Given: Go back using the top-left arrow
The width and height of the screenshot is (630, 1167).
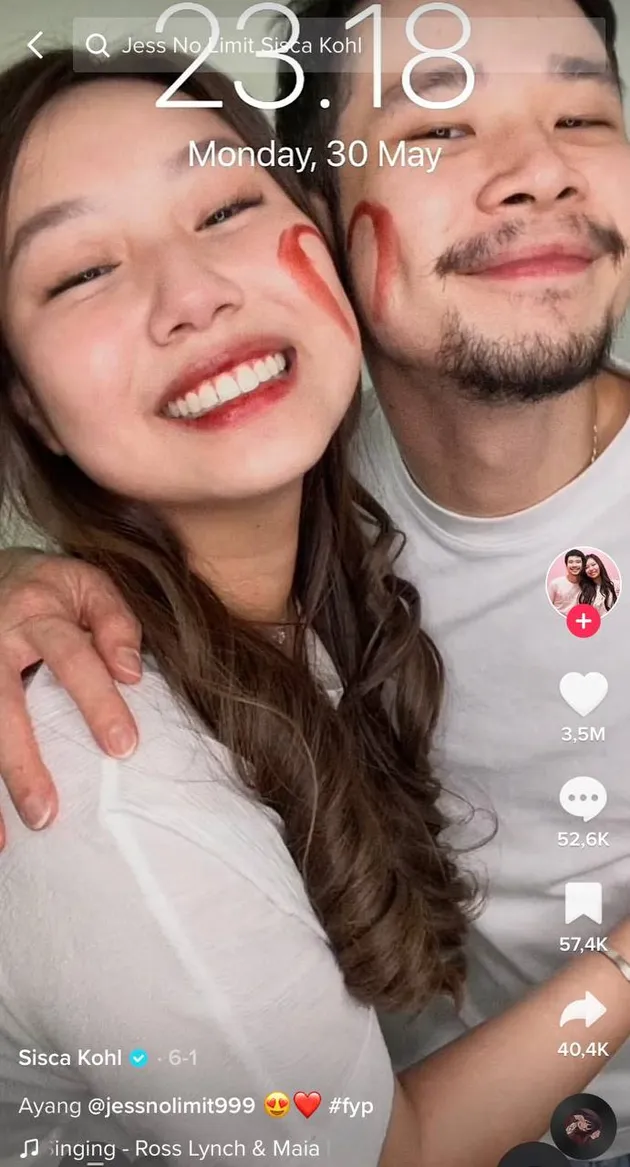Looking at the screenshot, I should (x=36, y=45).
